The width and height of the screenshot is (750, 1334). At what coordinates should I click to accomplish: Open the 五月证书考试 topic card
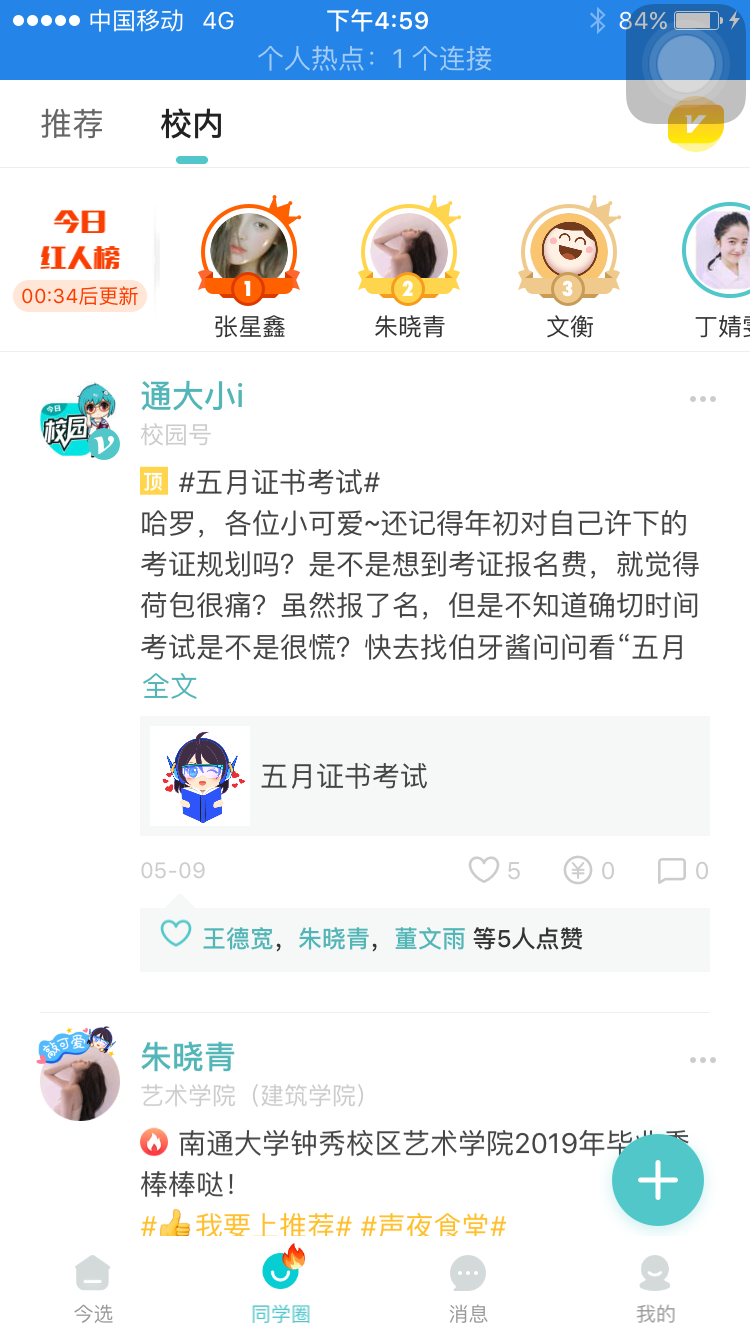424,776
